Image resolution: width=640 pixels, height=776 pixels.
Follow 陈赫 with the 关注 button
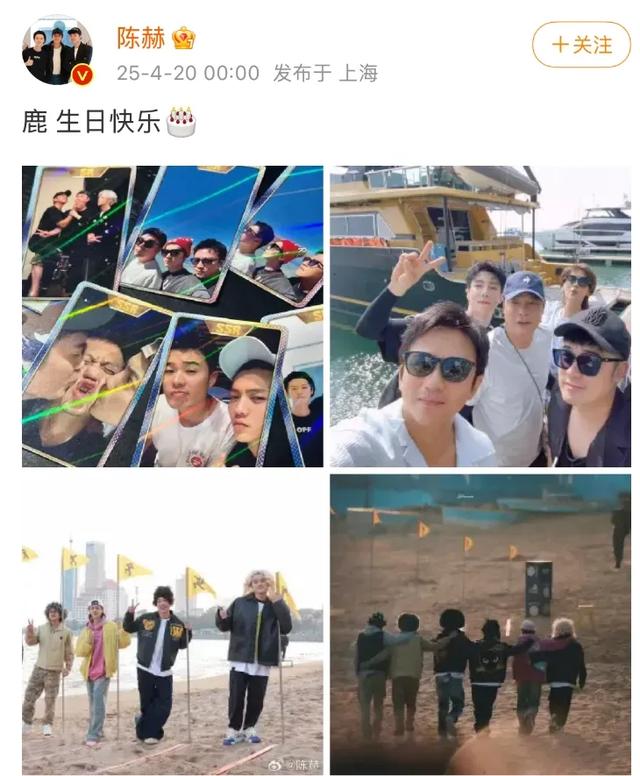[x=581, y=45]
